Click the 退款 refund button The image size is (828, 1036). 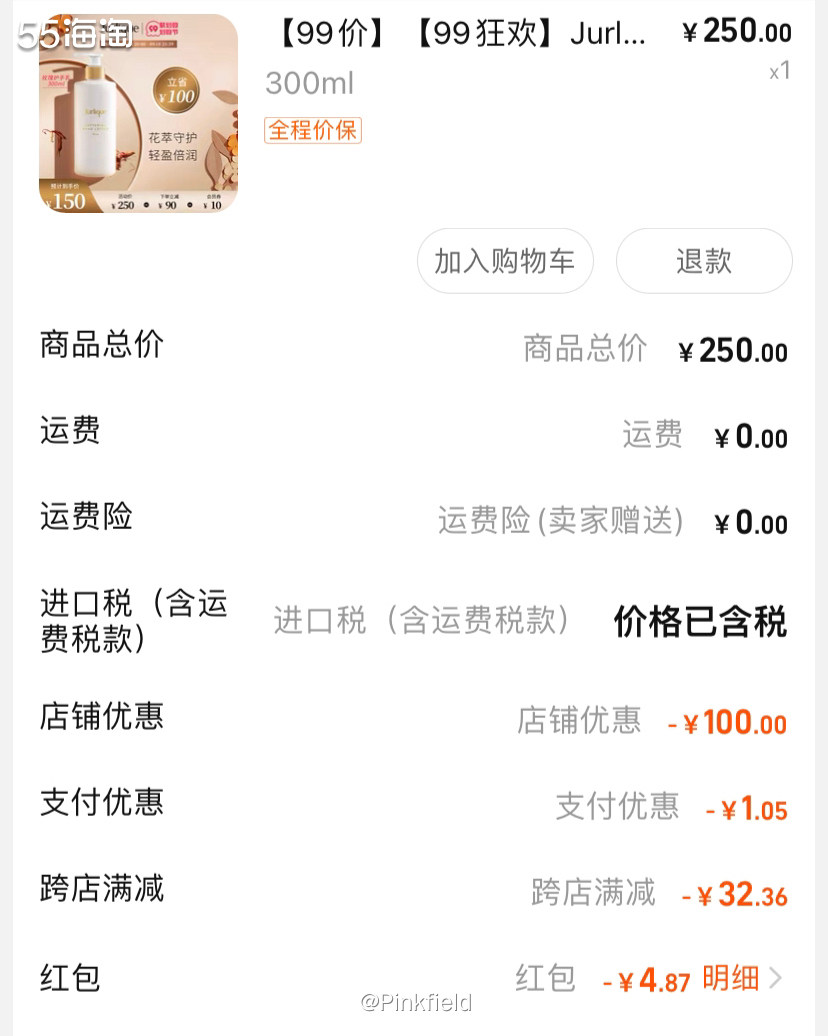[704, 260]
